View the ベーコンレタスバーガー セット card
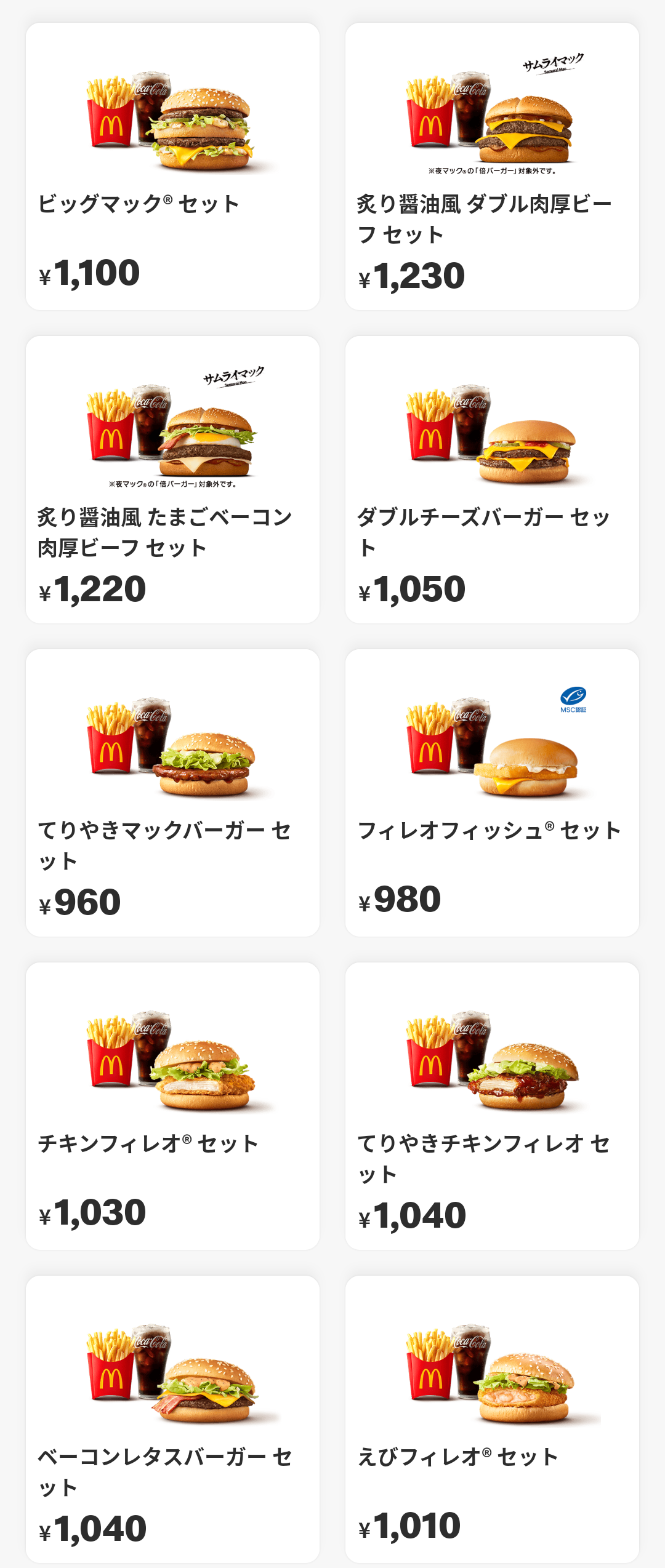The image size is (665, 1568). tap(172, 1419)
